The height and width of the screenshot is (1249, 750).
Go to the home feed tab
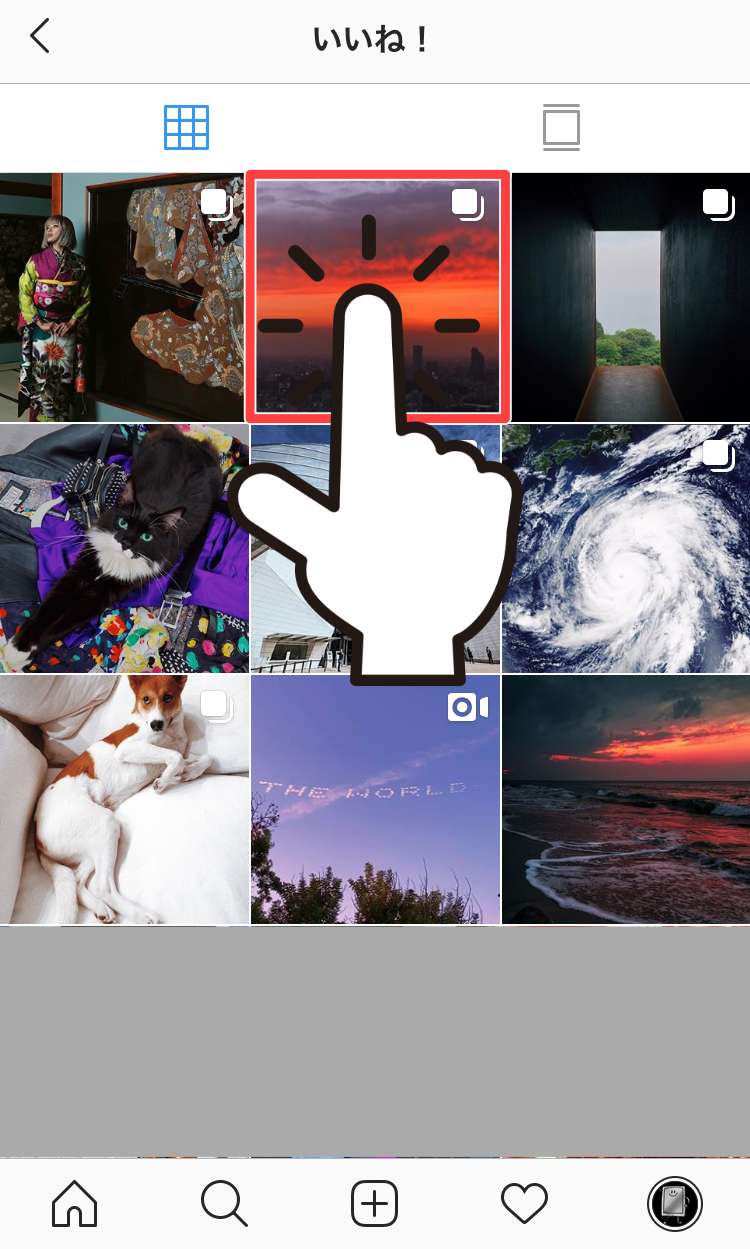point(75,1203)
